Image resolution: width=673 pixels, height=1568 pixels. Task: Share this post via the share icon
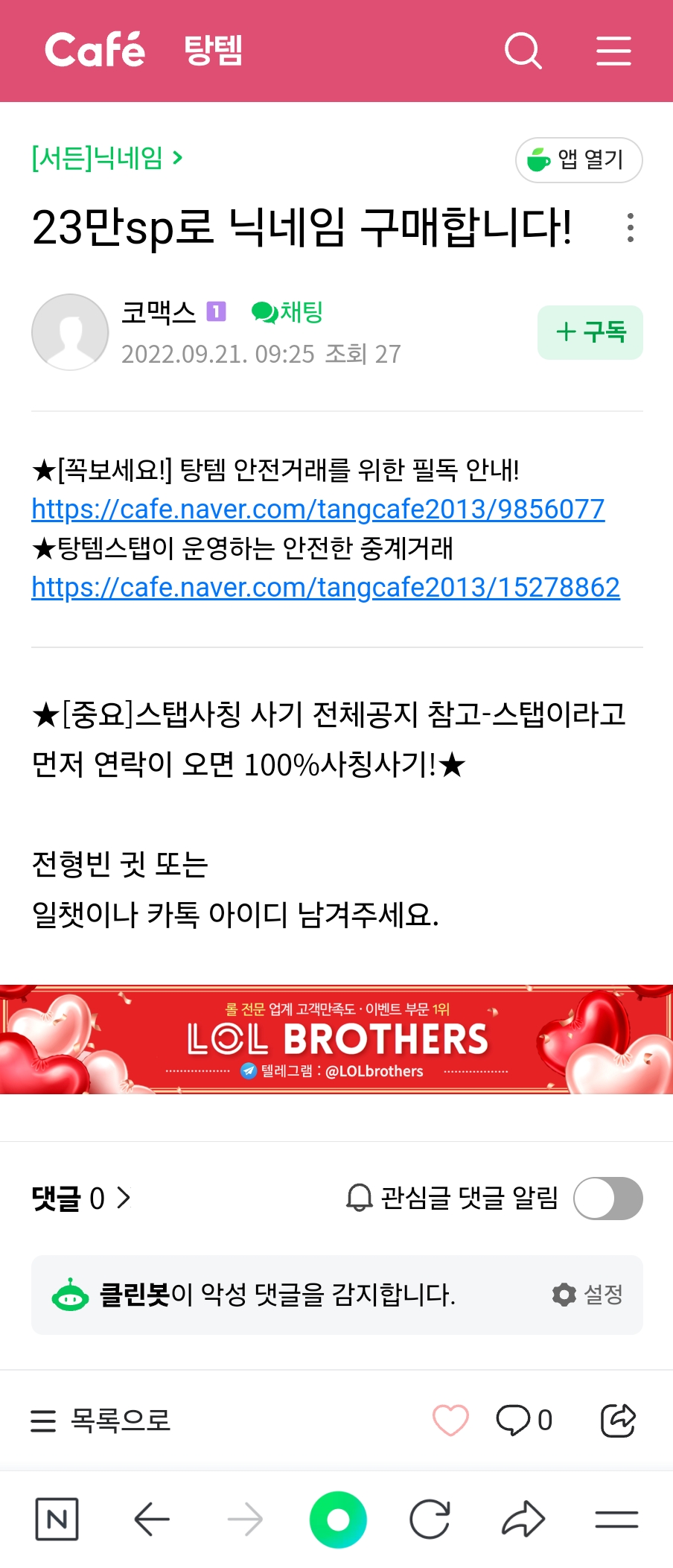[618, 1421]
